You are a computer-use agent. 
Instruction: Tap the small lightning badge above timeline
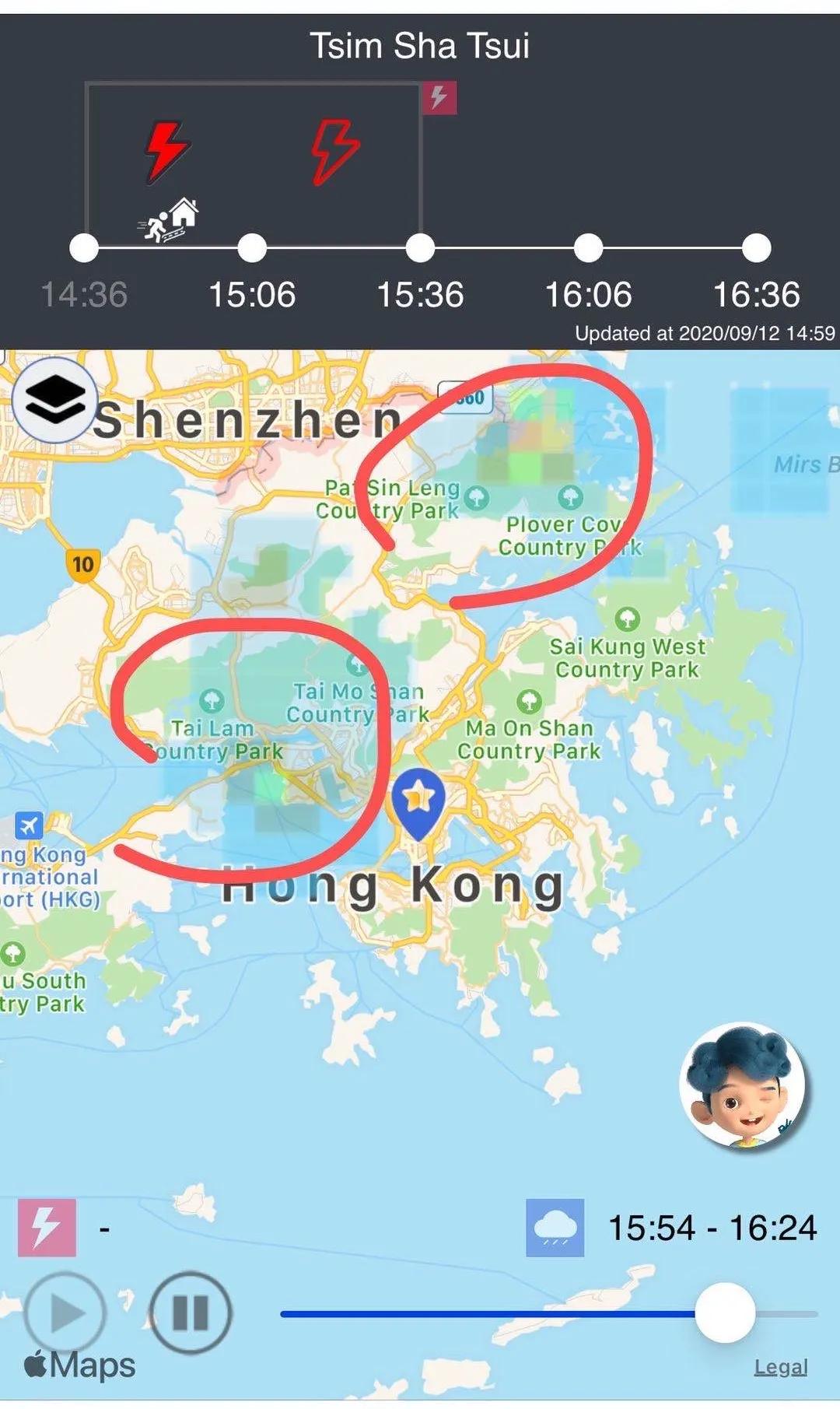(x=439, y=97)
